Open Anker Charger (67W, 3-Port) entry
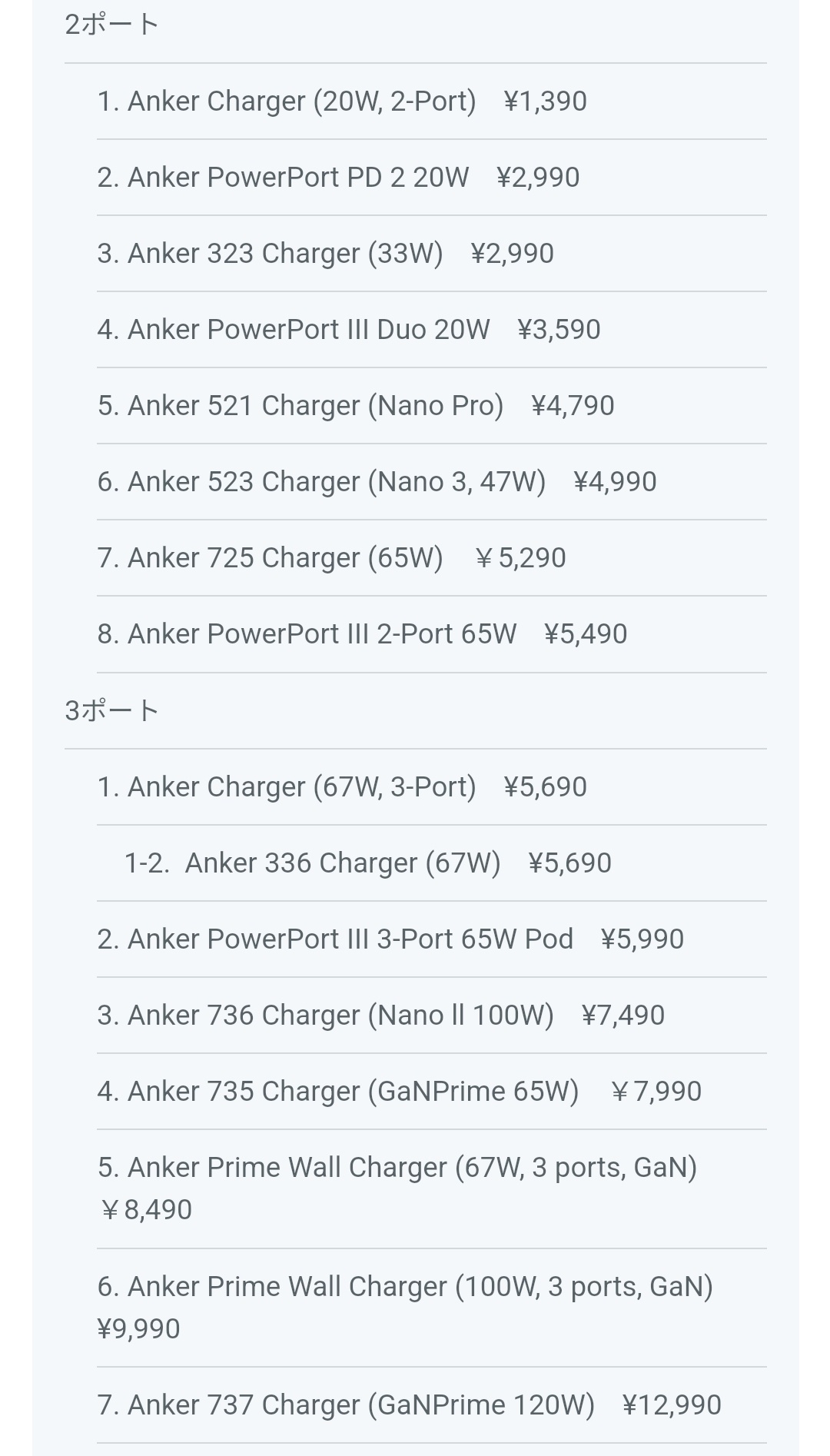 point(342,787)
